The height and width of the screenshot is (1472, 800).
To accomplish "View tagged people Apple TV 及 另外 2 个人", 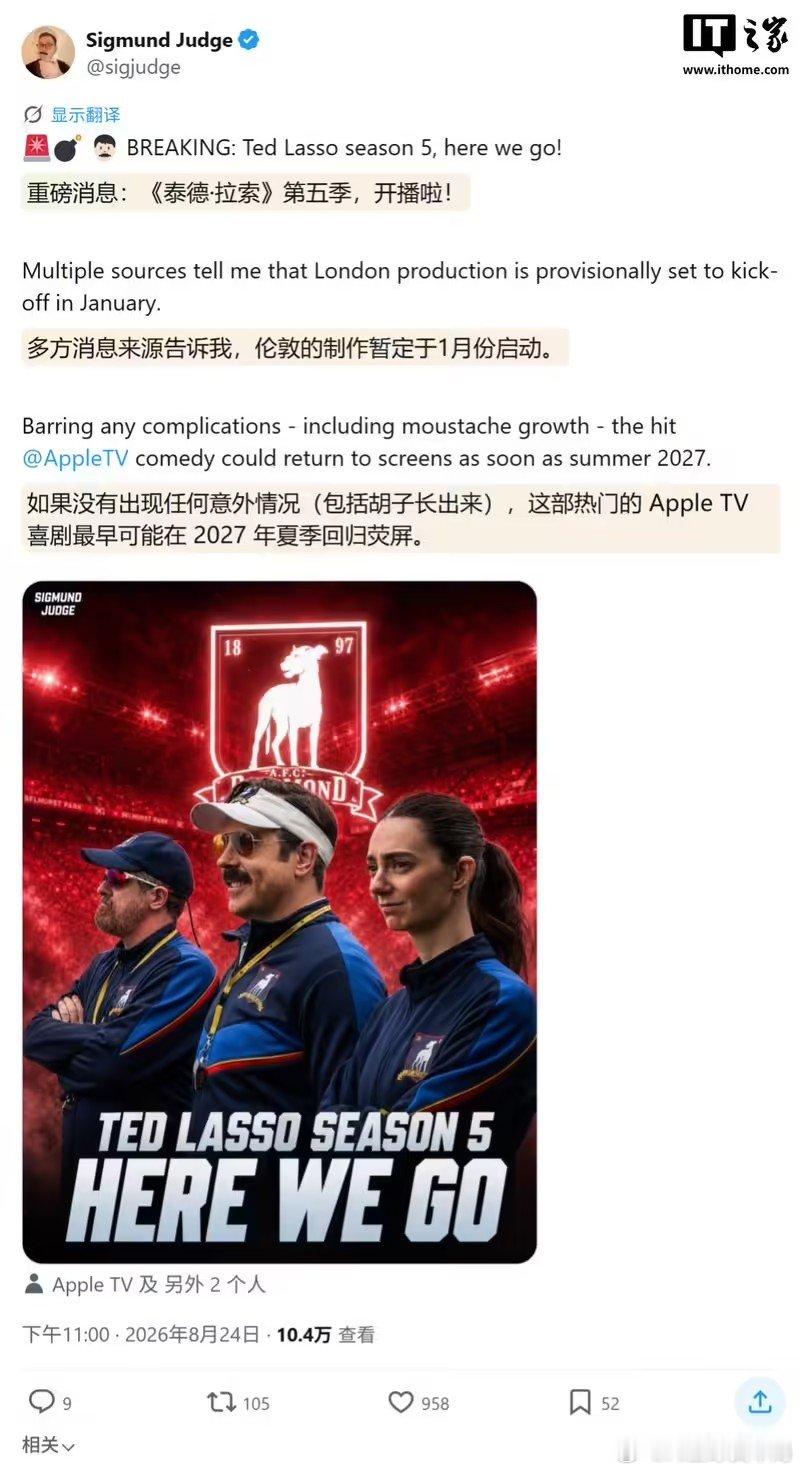I will click(x=145, y=1284).
